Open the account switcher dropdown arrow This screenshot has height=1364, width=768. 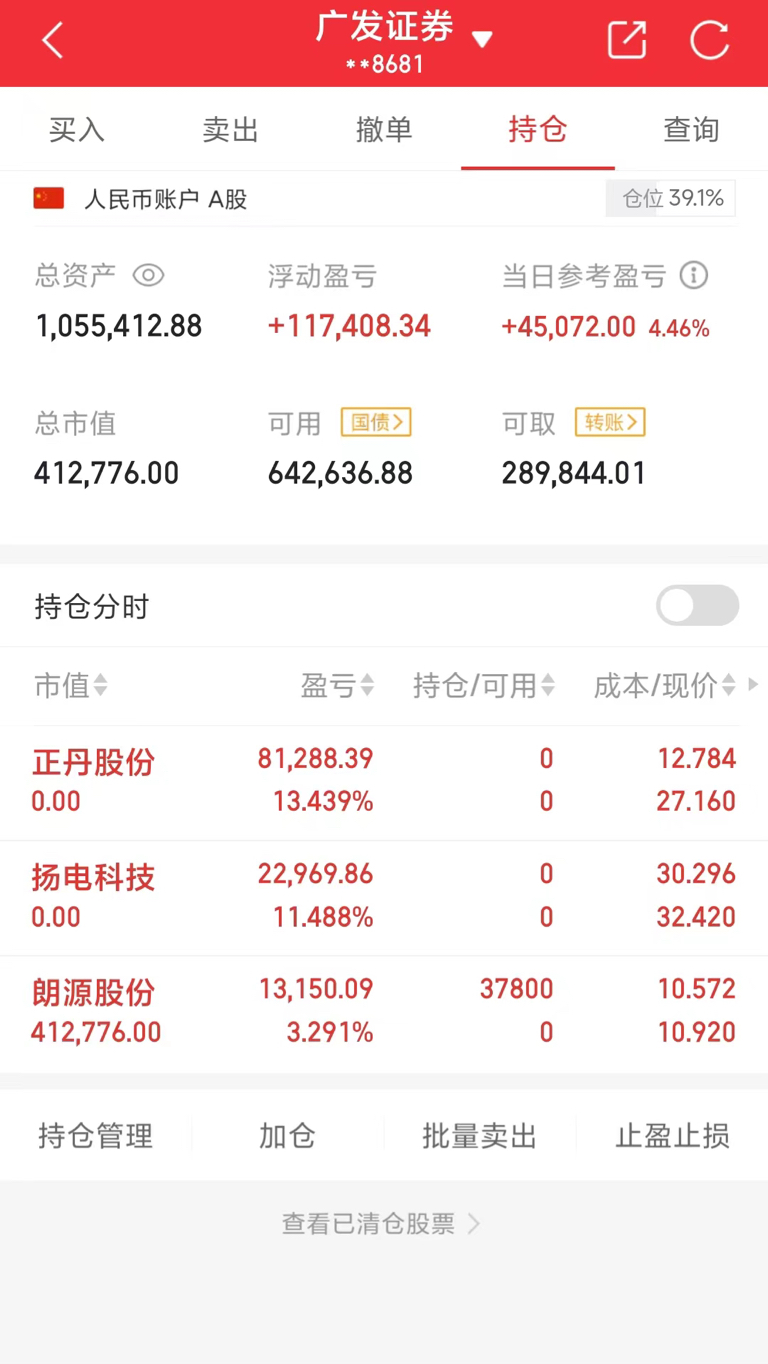pyautogui.click(x=482, y=40)
